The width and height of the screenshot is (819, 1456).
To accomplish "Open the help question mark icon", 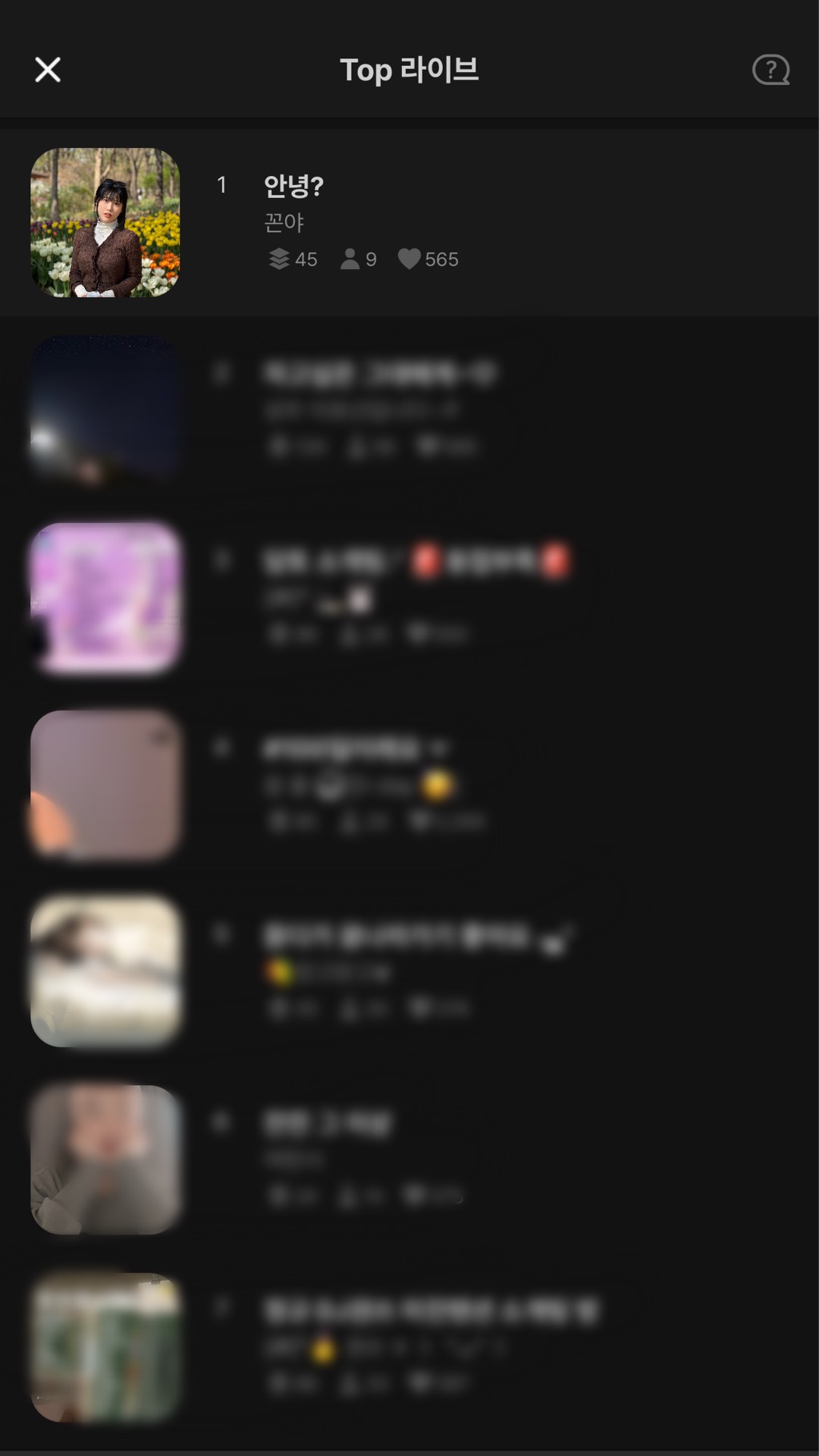I will [770, 70].
